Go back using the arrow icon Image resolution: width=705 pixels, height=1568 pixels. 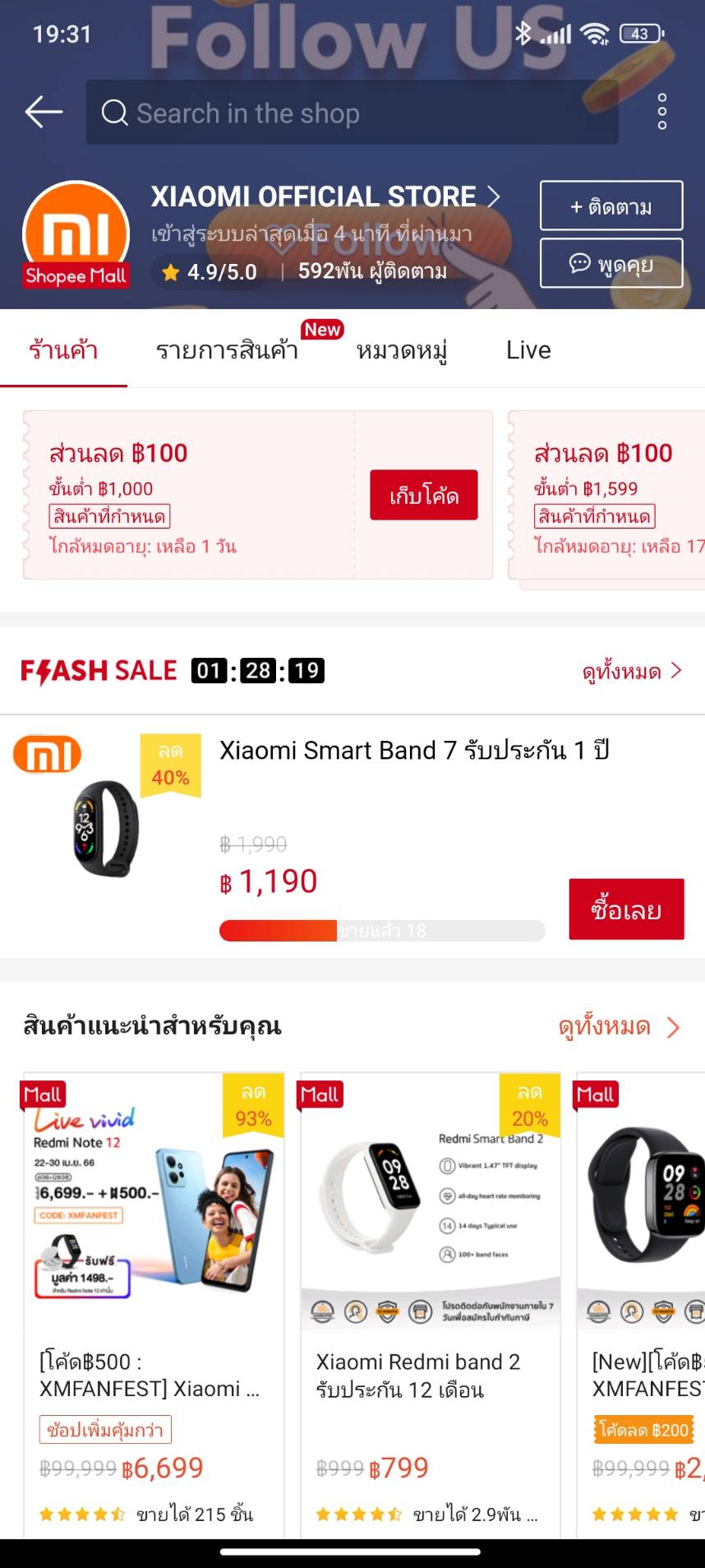coord(44,112)
